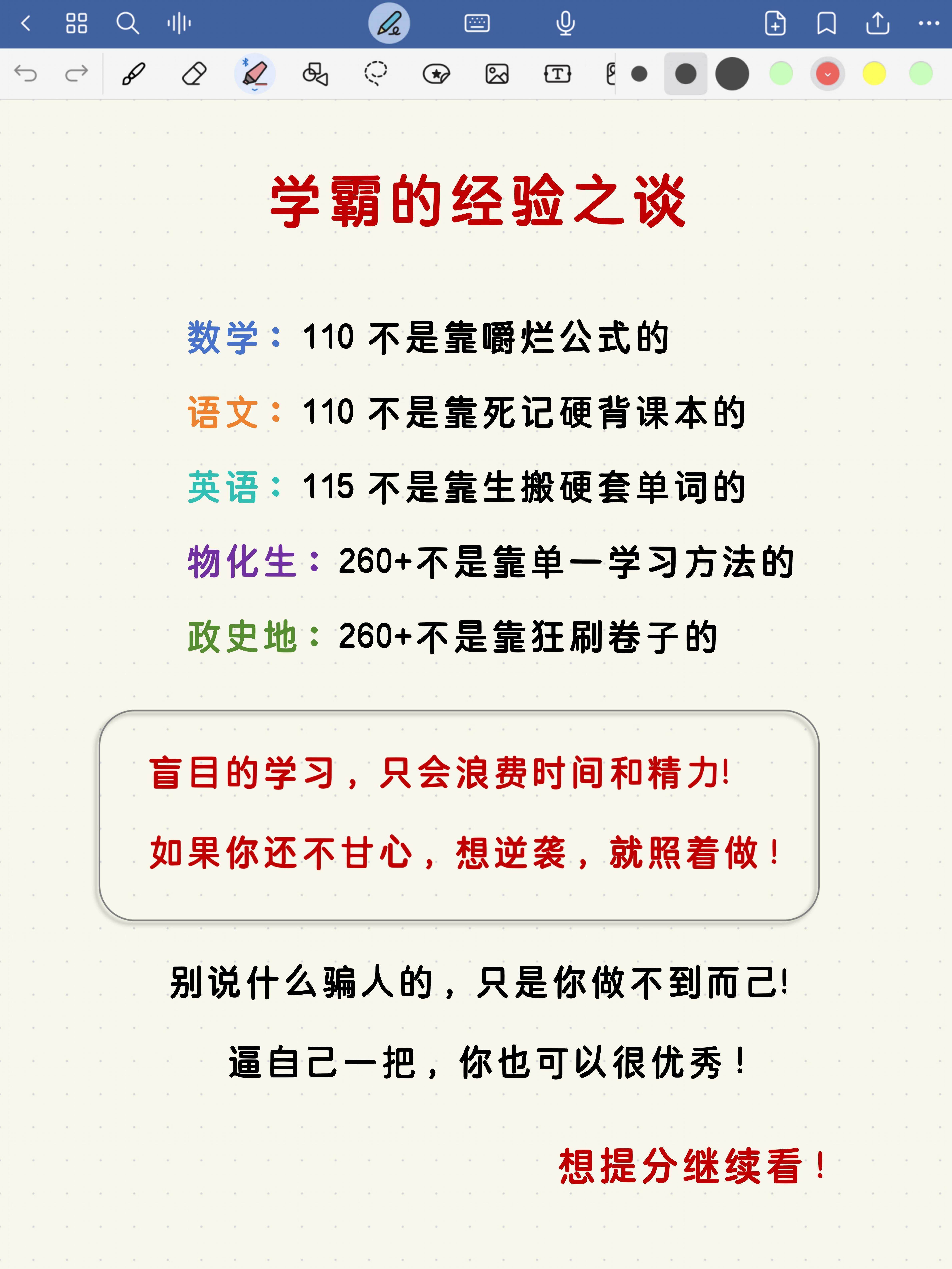
Task: Add a new page
Action: click(x=775, y=24)
